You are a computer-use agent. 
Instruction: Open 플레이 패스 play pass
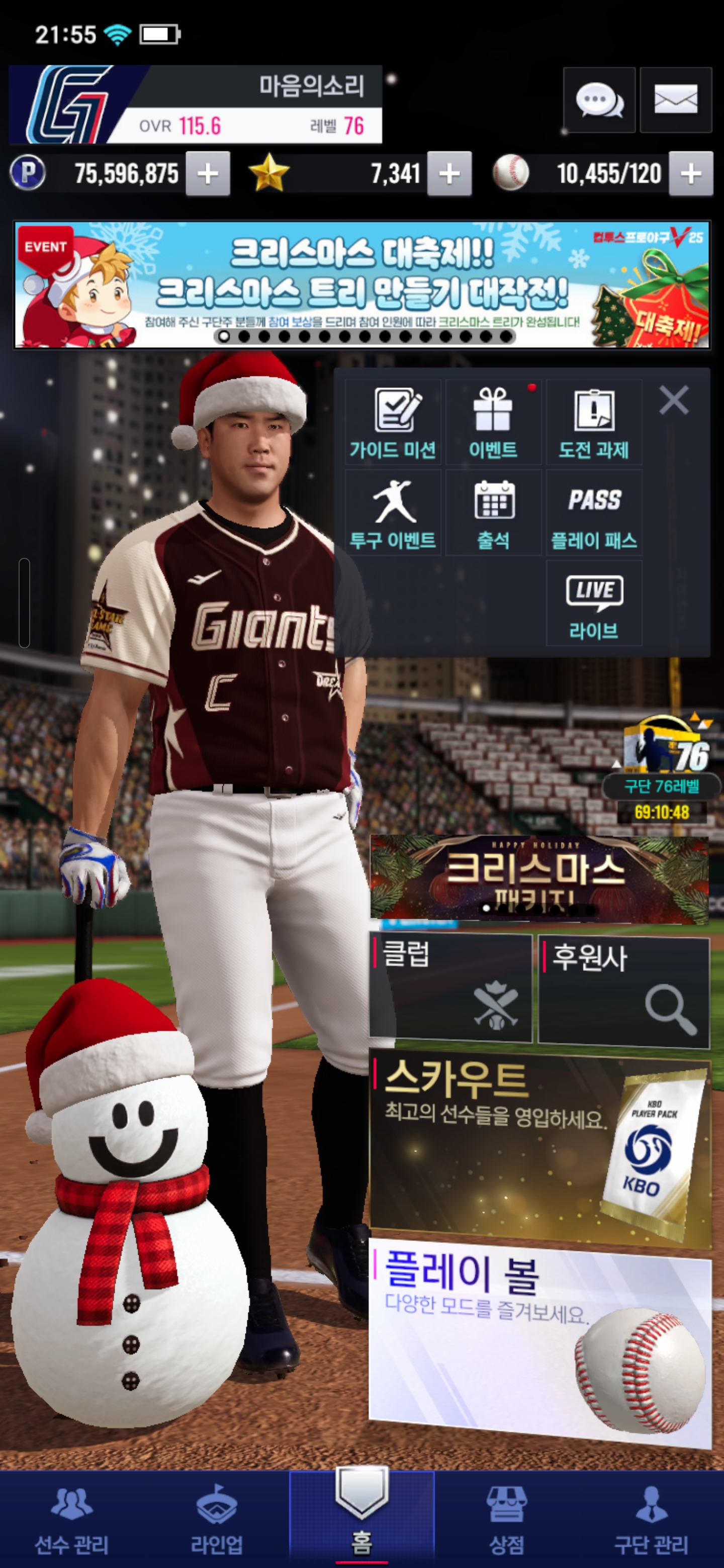coord(594,513)
